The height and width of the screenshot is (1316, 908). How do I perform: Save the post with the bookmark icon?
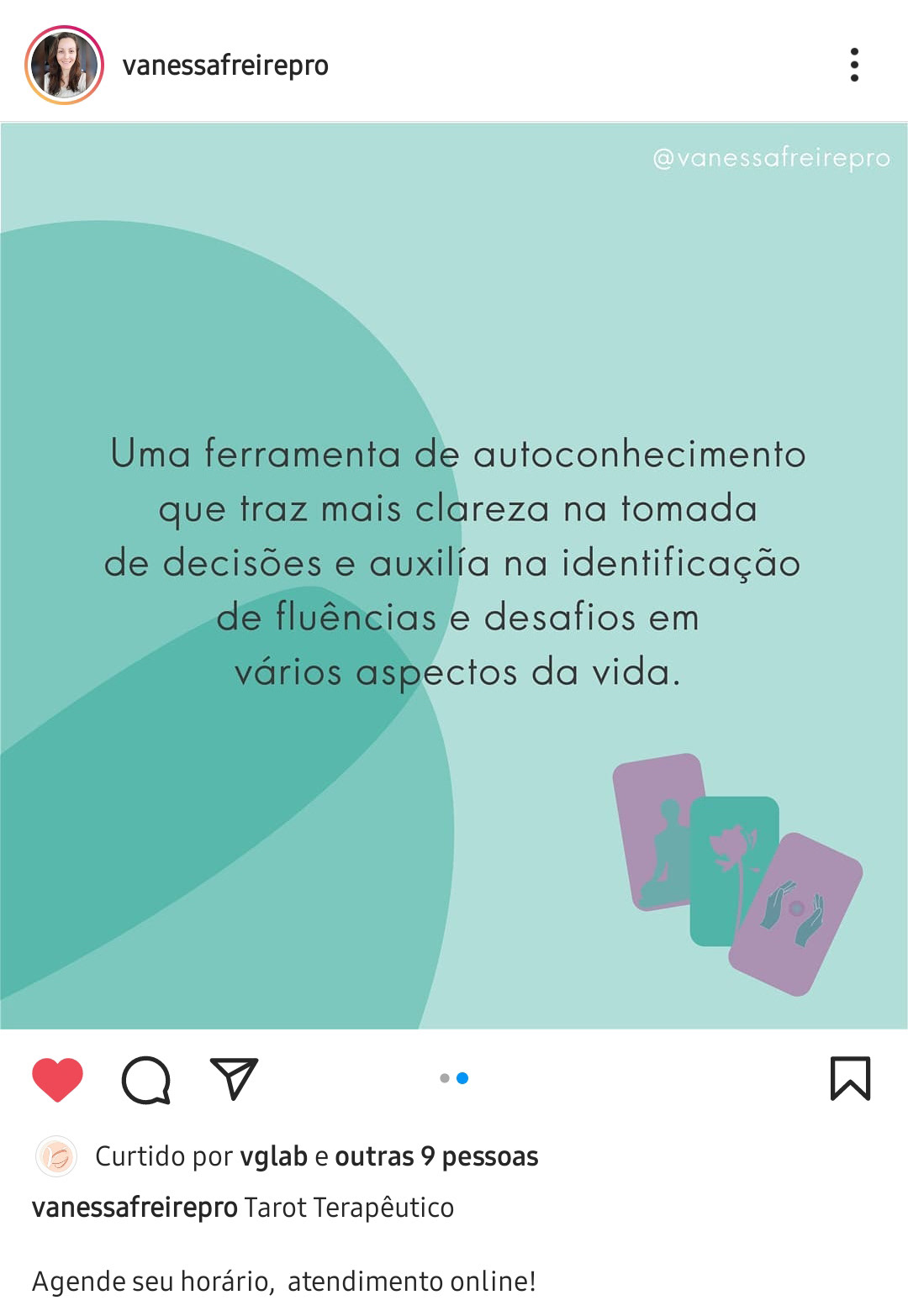[x=850, y=1078]
